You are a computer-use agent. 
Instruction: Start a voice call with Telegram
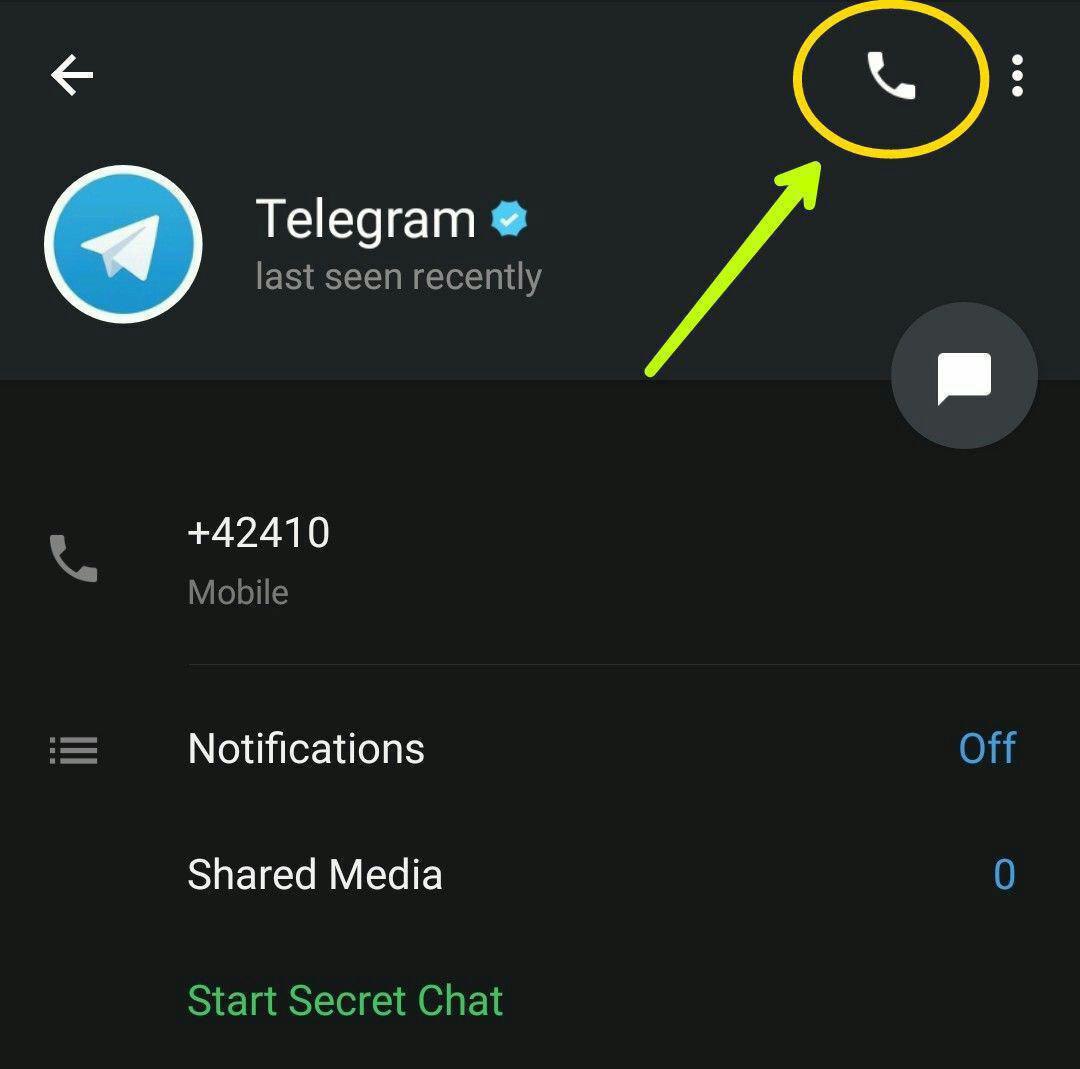tap(890, 76)
